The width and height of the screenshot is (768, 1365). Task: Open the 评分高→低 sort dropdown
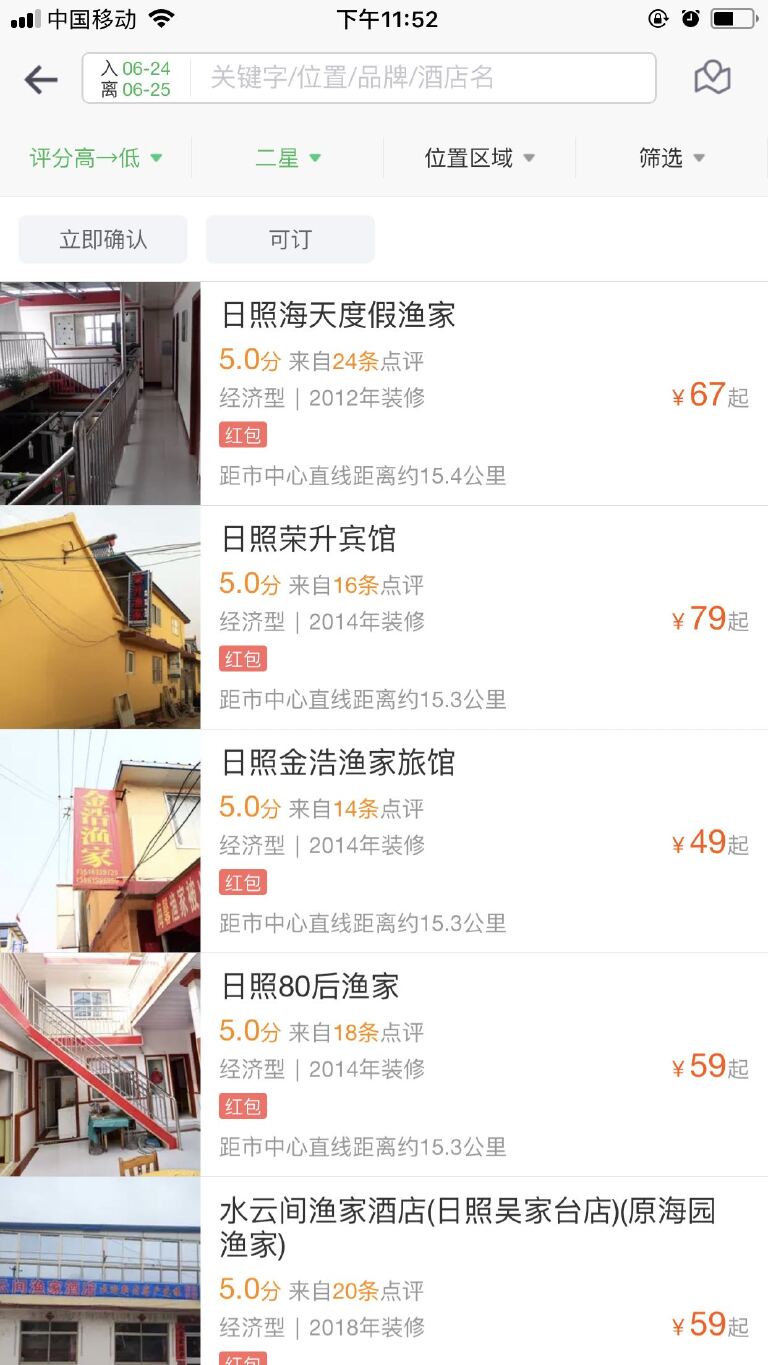(95, 158)
